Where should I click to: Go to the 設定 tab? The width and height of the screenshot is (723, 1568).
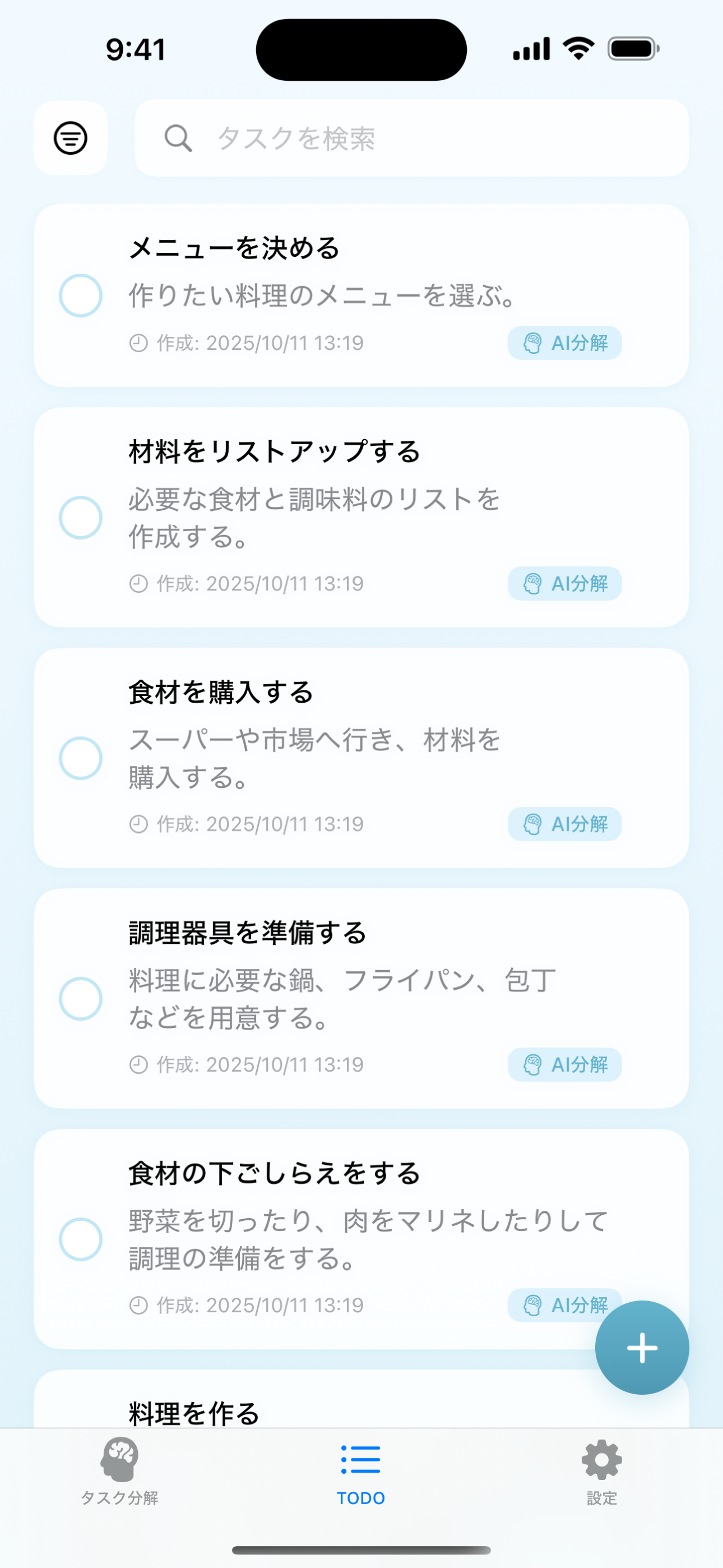pyautogui.click(x=602, y=1472)
